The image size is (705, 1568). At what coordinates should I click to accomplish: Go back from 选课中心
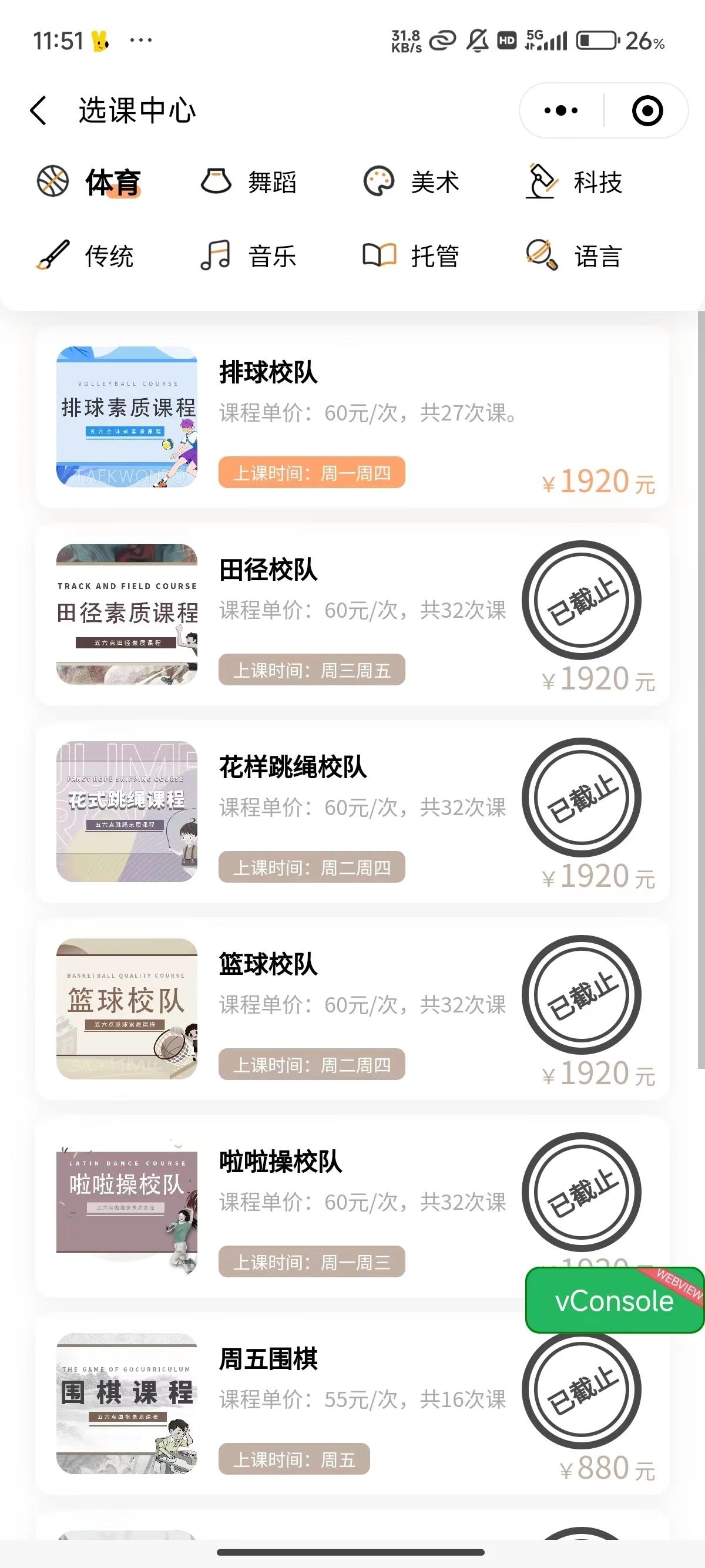pyautogui.click(x=38, y=111)
